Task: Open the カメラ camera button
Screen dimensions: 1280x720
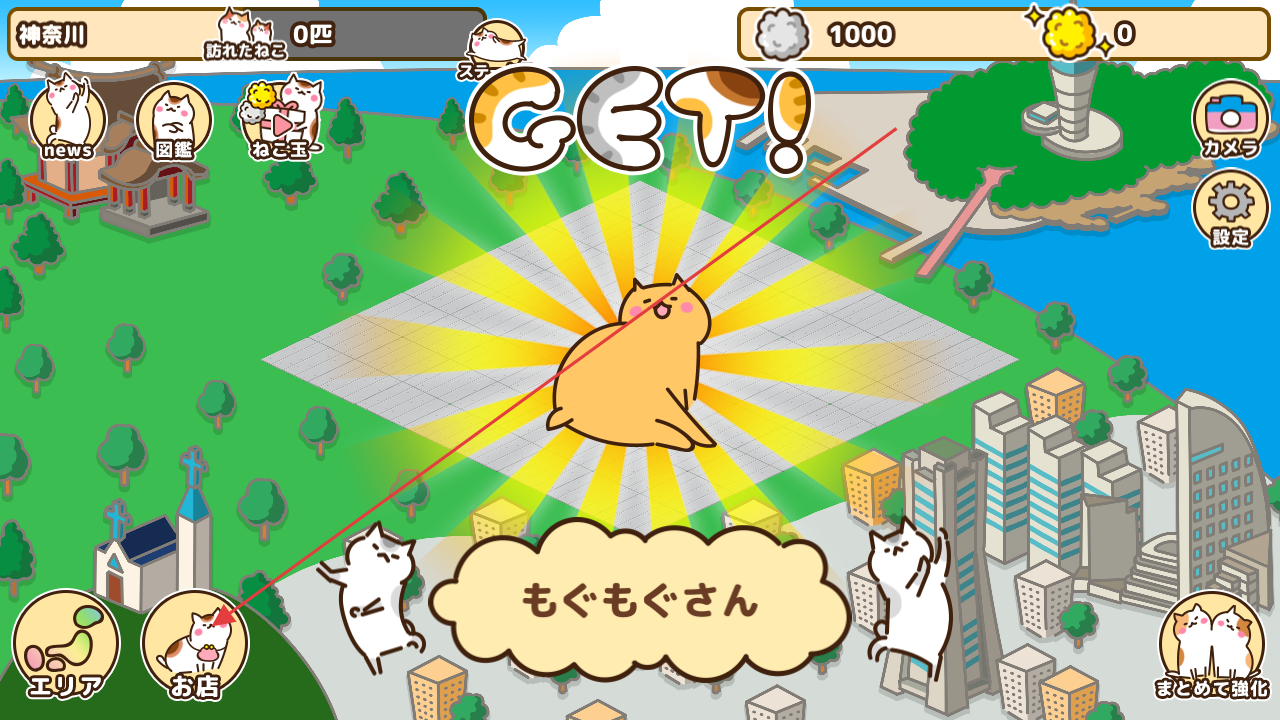Action: click(1230, 118)
